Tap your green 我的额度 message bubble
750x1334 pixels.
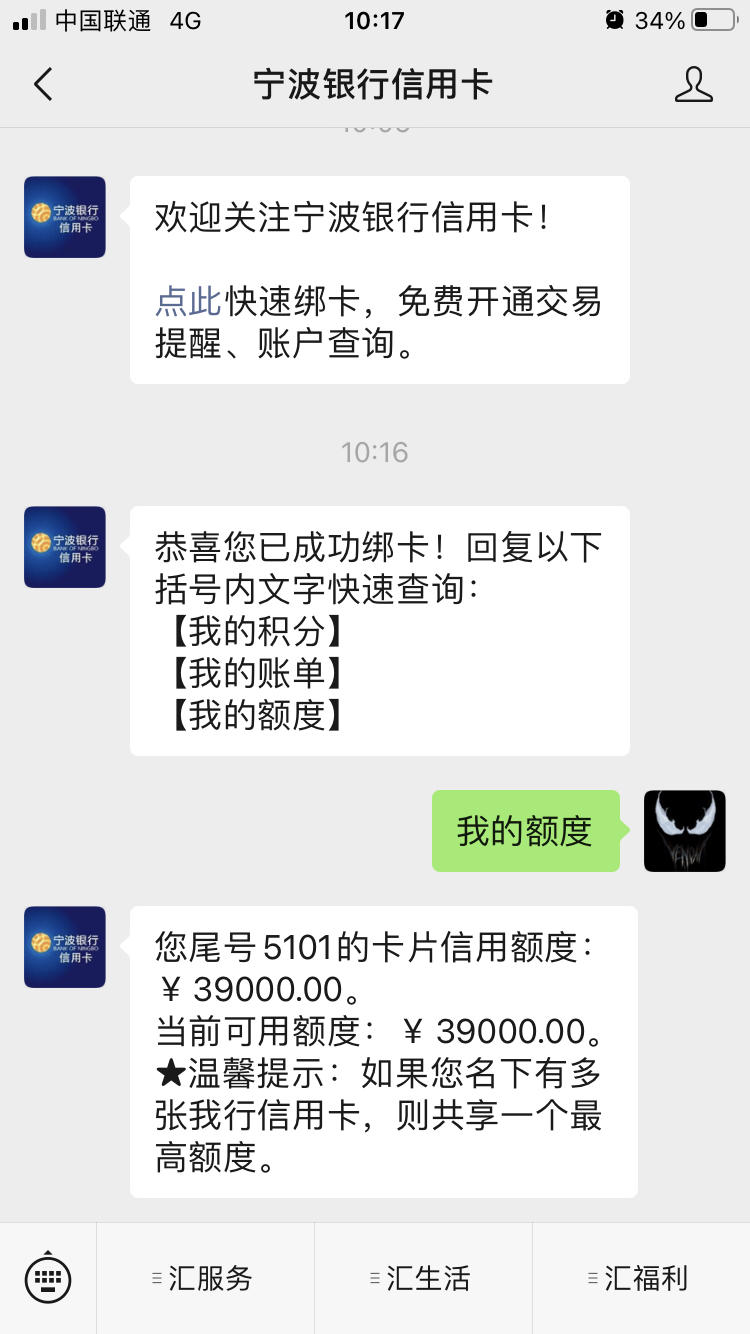coord(525,831)
